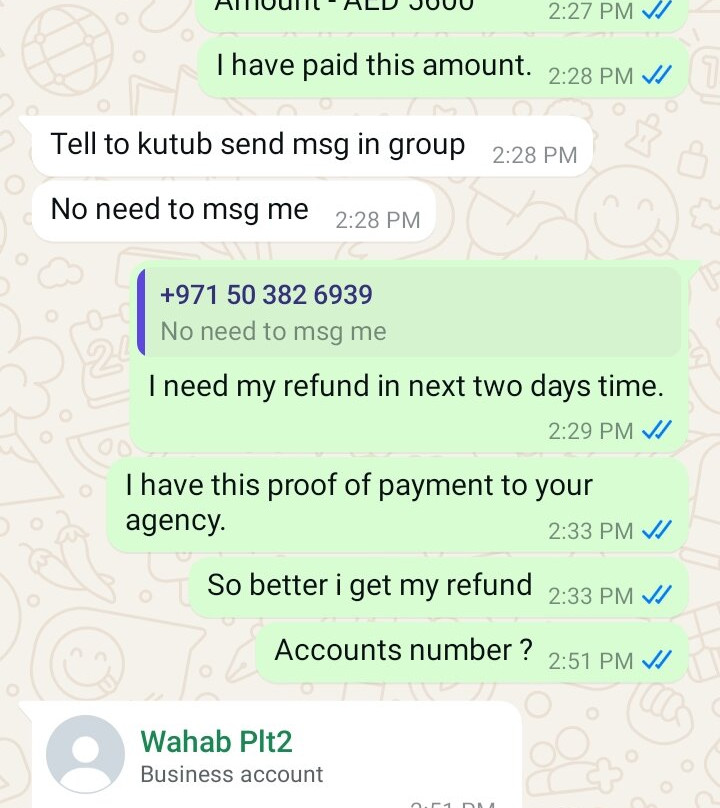Jump to the quoted "No need to msg me" reply
The width and height of the screenshot is (720, 808).
tap(409, 313)
